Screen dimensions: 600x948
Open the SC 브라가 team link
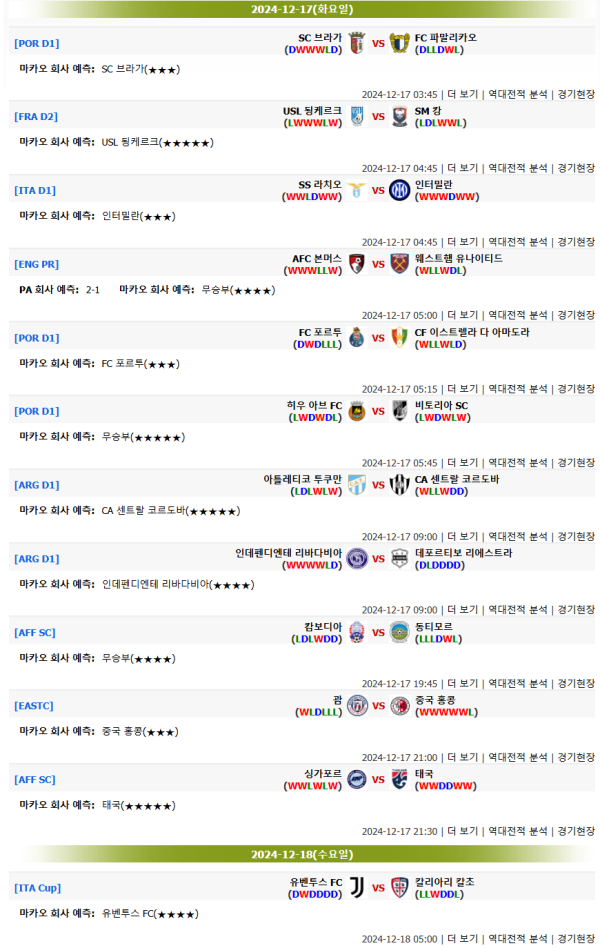[x=320, y=37]
